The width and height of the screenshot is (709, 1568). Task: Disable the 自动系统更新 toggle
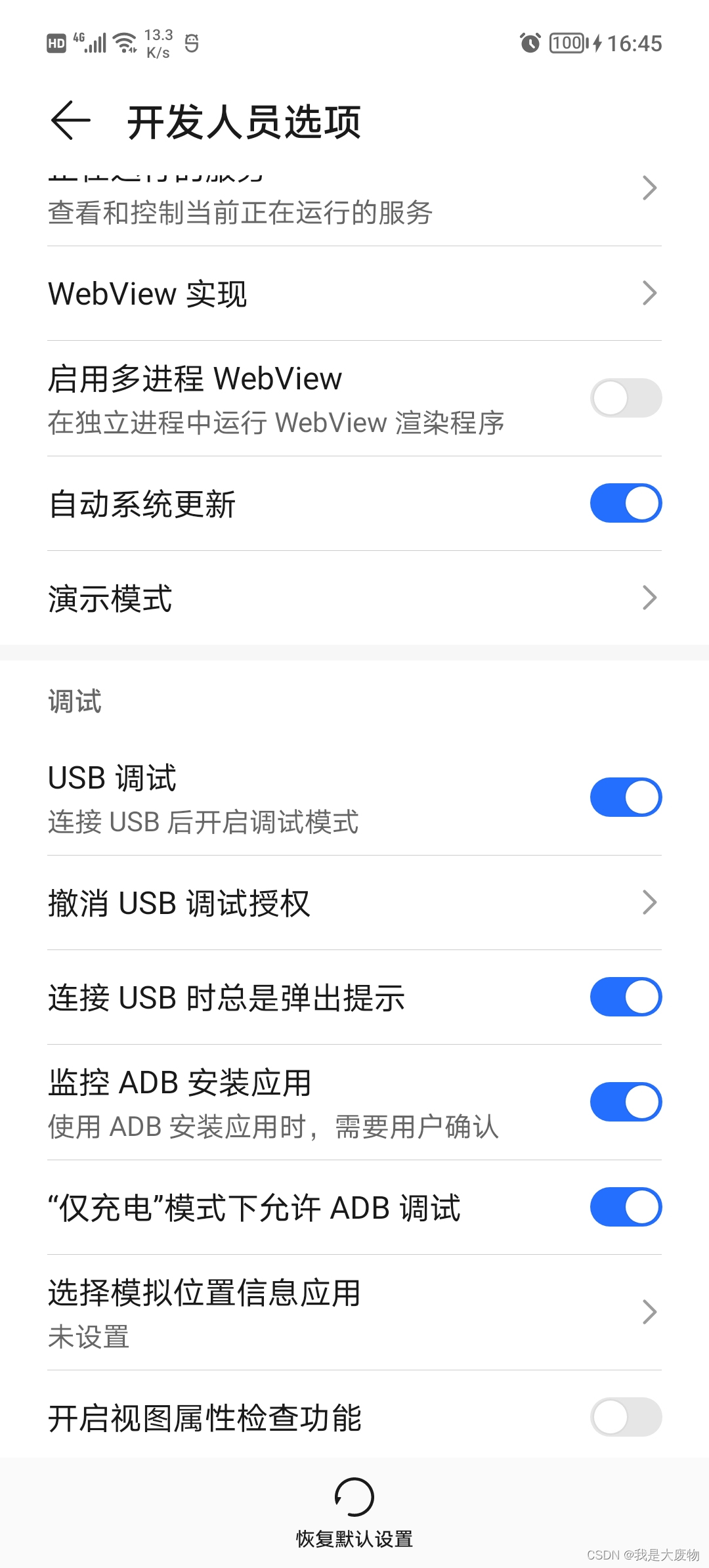coord(626,502)
